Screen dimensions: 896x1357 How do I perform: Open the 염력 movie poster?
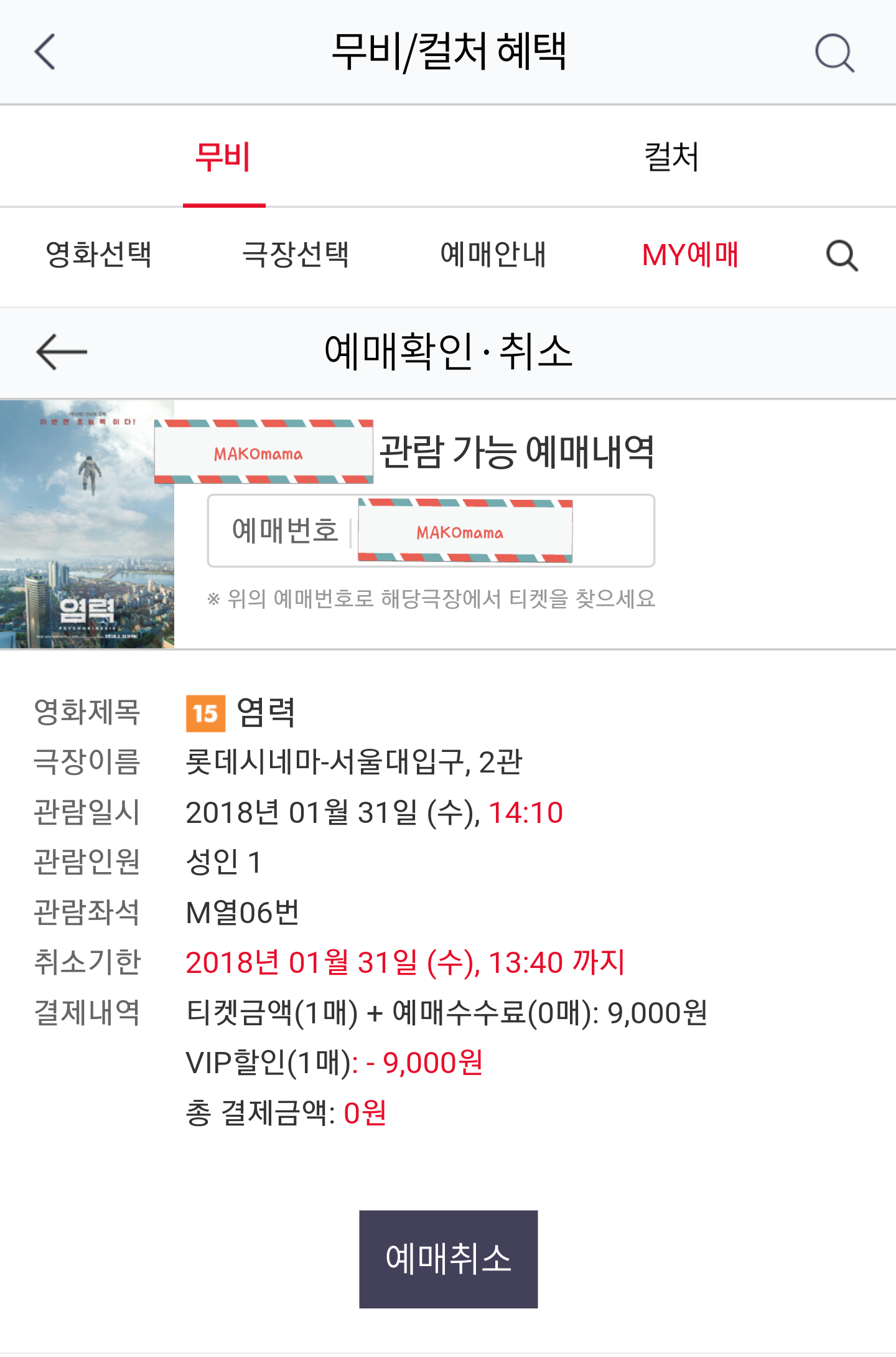coord(87,524)
